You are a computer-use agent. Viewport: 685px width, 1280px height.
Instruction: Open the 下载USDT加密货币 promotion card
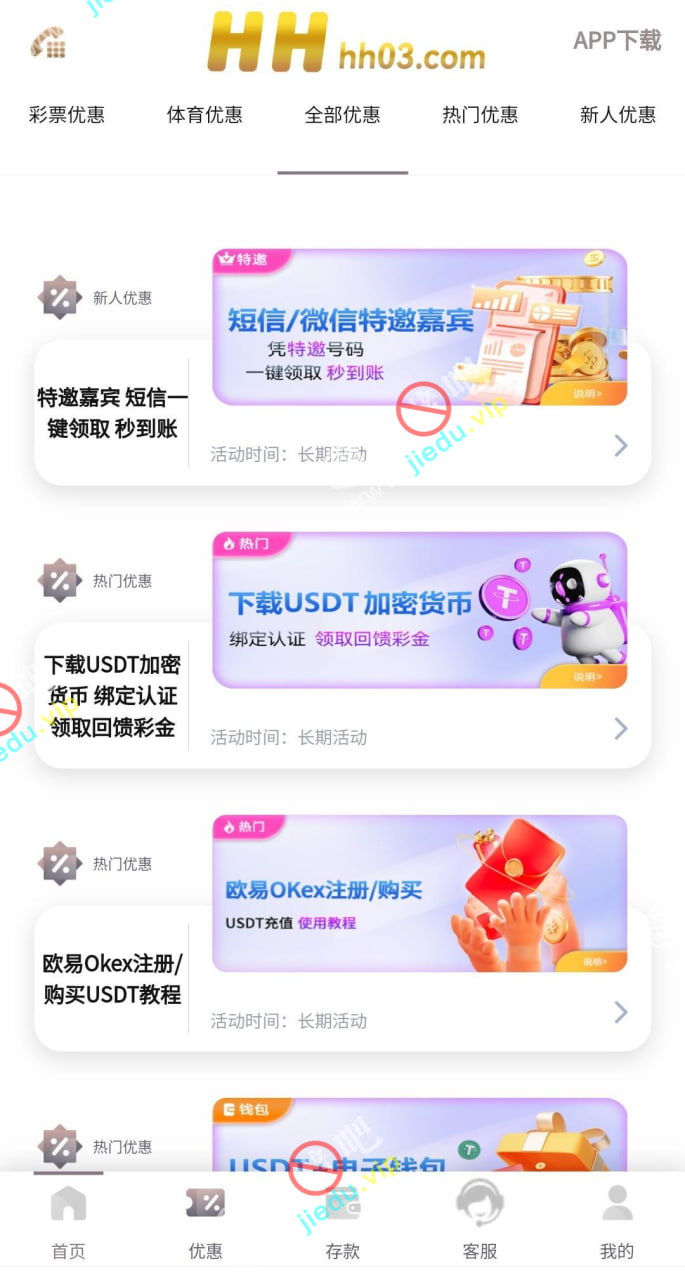419,610
